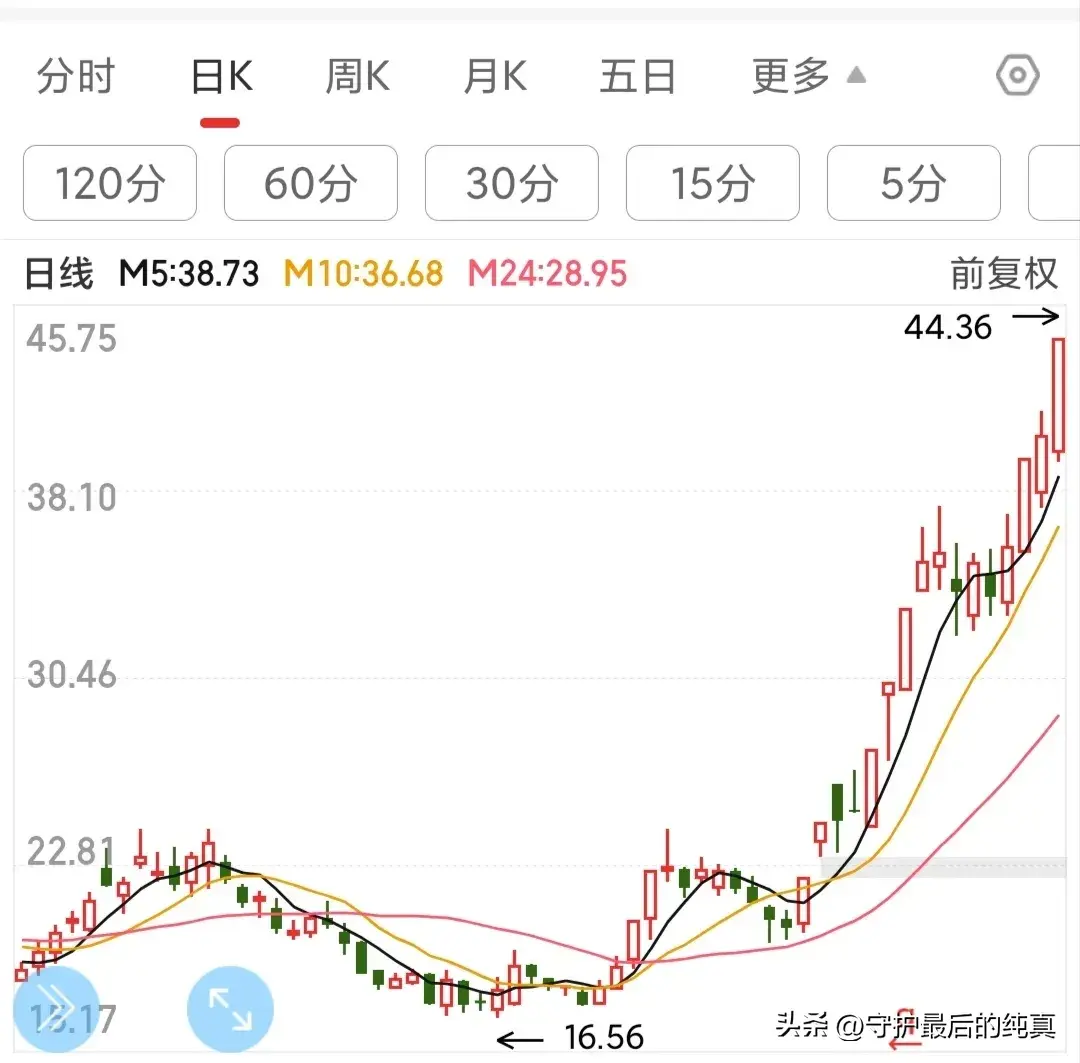This screenshot has width=1080, height=1063.
Task: Switch to the 15分 interval
Action: pos(713,183)
